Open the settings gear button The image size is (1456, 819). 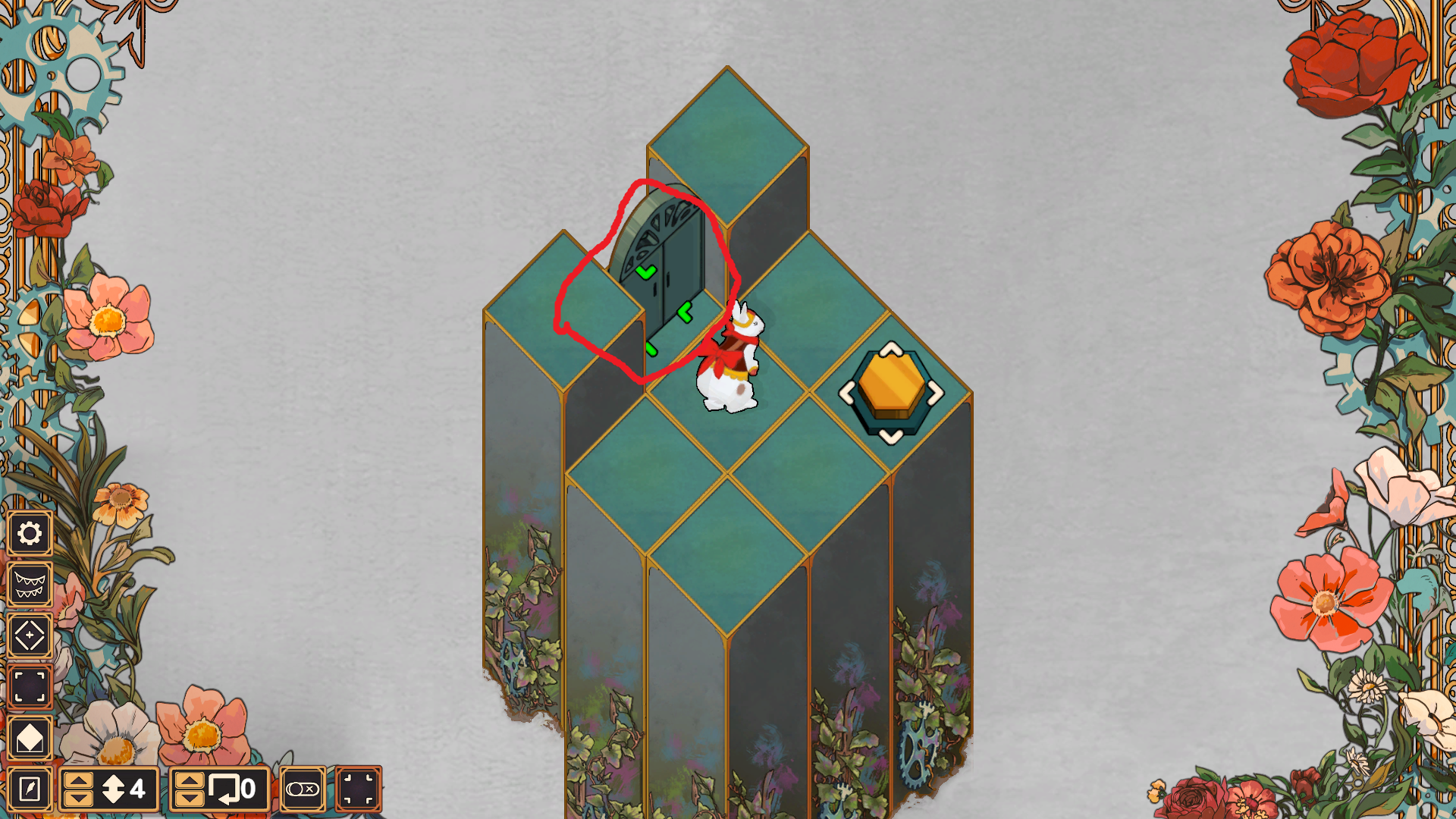click(x=30, y=534)
